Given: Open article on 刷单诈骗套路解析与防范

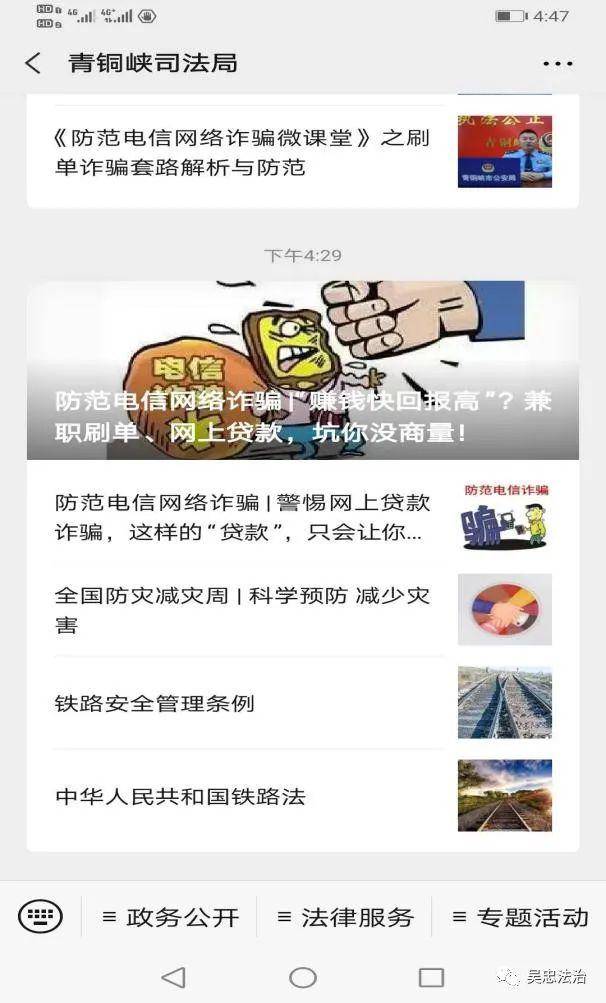Looking at the screenshot, I should point(303,152).
